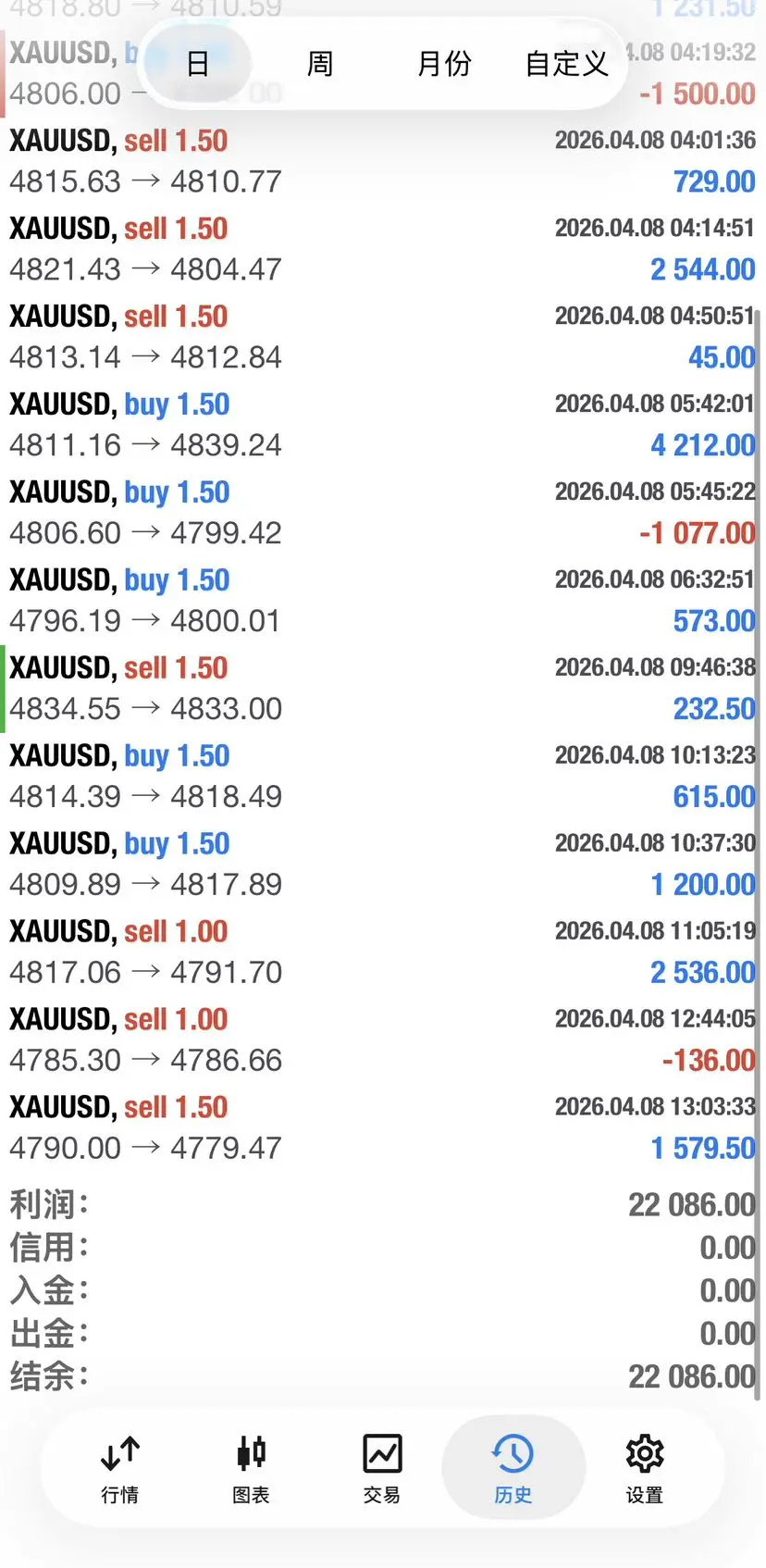Screen dimensions: 766x1568
Task: Open the sell trade with -136.00 loss
Action: [382, 1040]
